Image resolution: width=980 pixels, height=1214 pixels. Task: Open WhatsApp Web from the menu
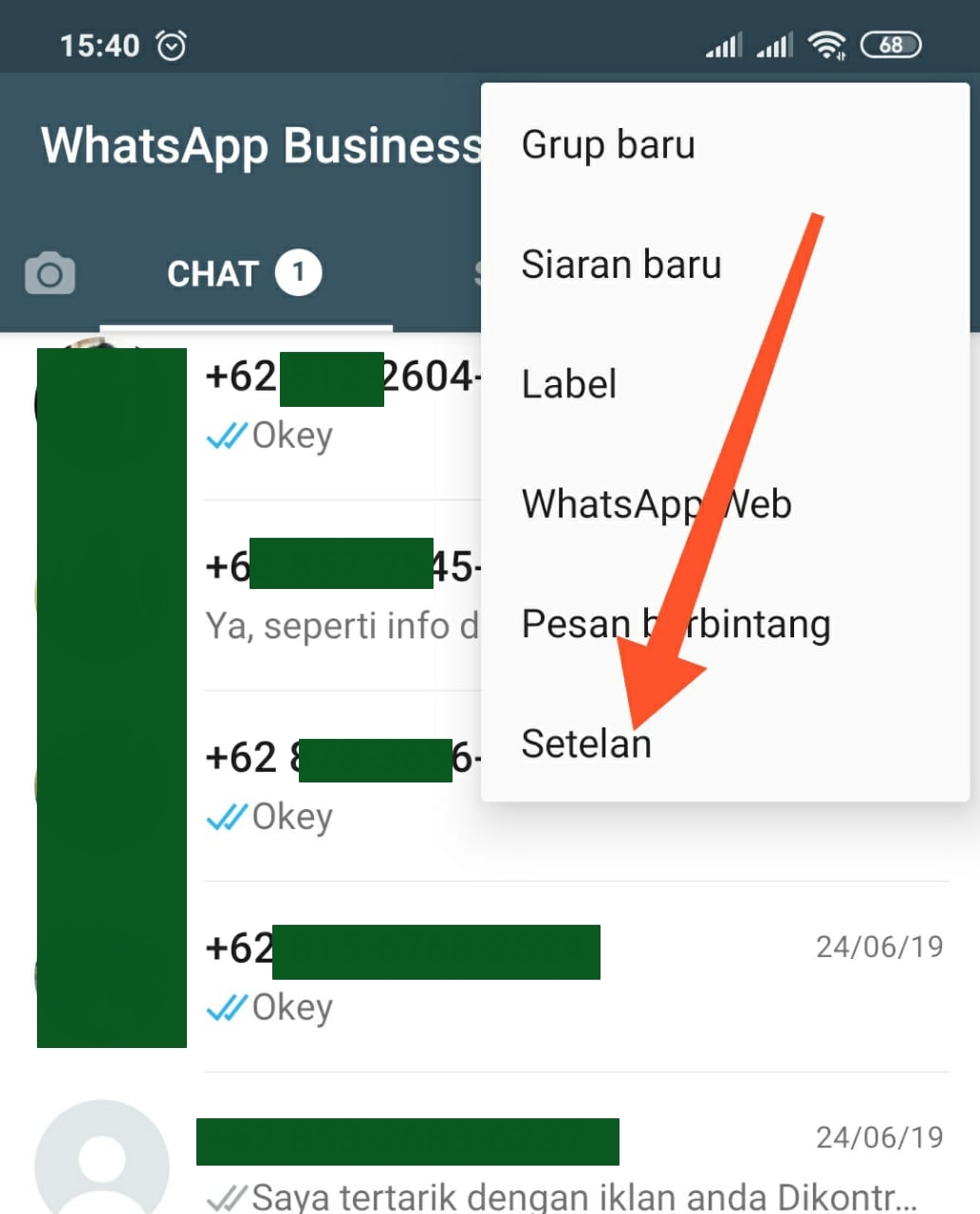click(655, 504)
